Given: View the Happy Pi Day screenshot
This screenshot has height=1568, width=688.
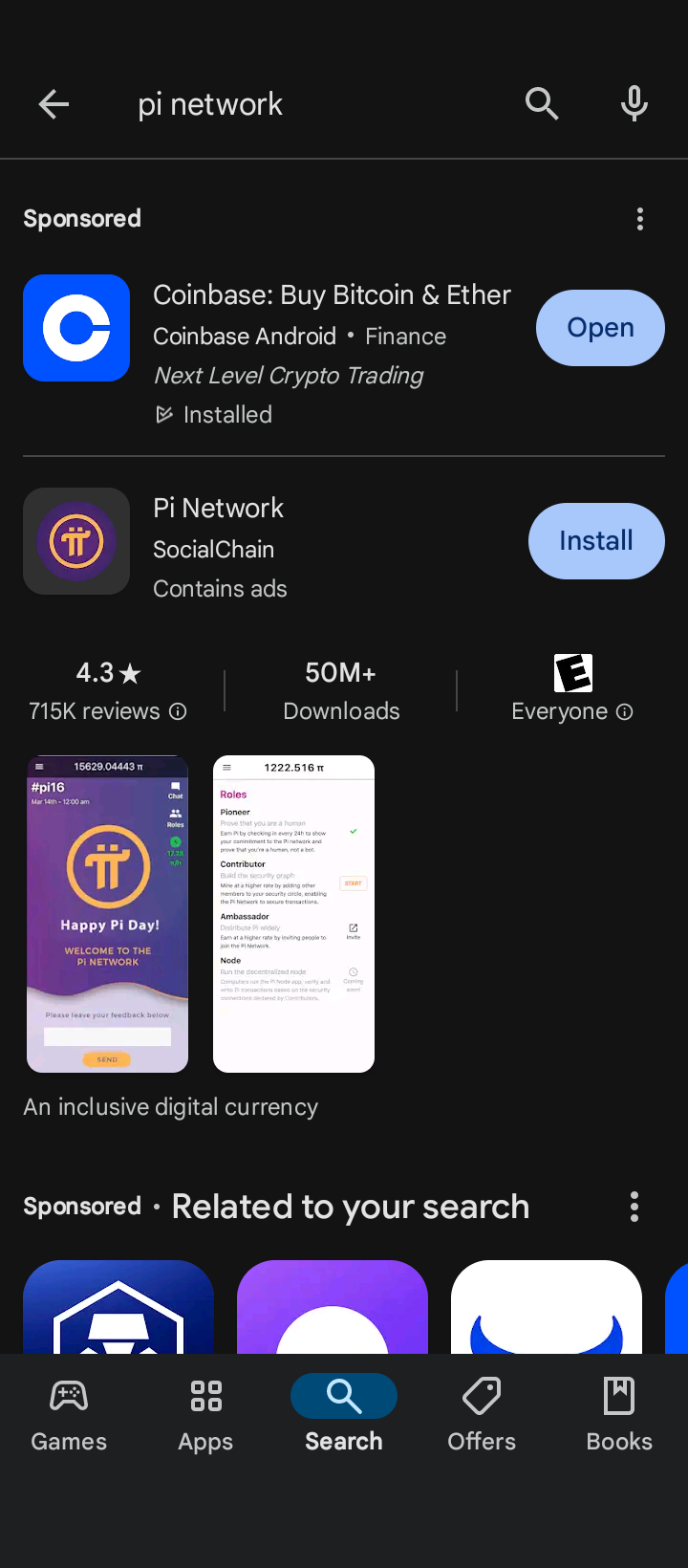Looking at the screenshot, I should click(x=107, y=914).
